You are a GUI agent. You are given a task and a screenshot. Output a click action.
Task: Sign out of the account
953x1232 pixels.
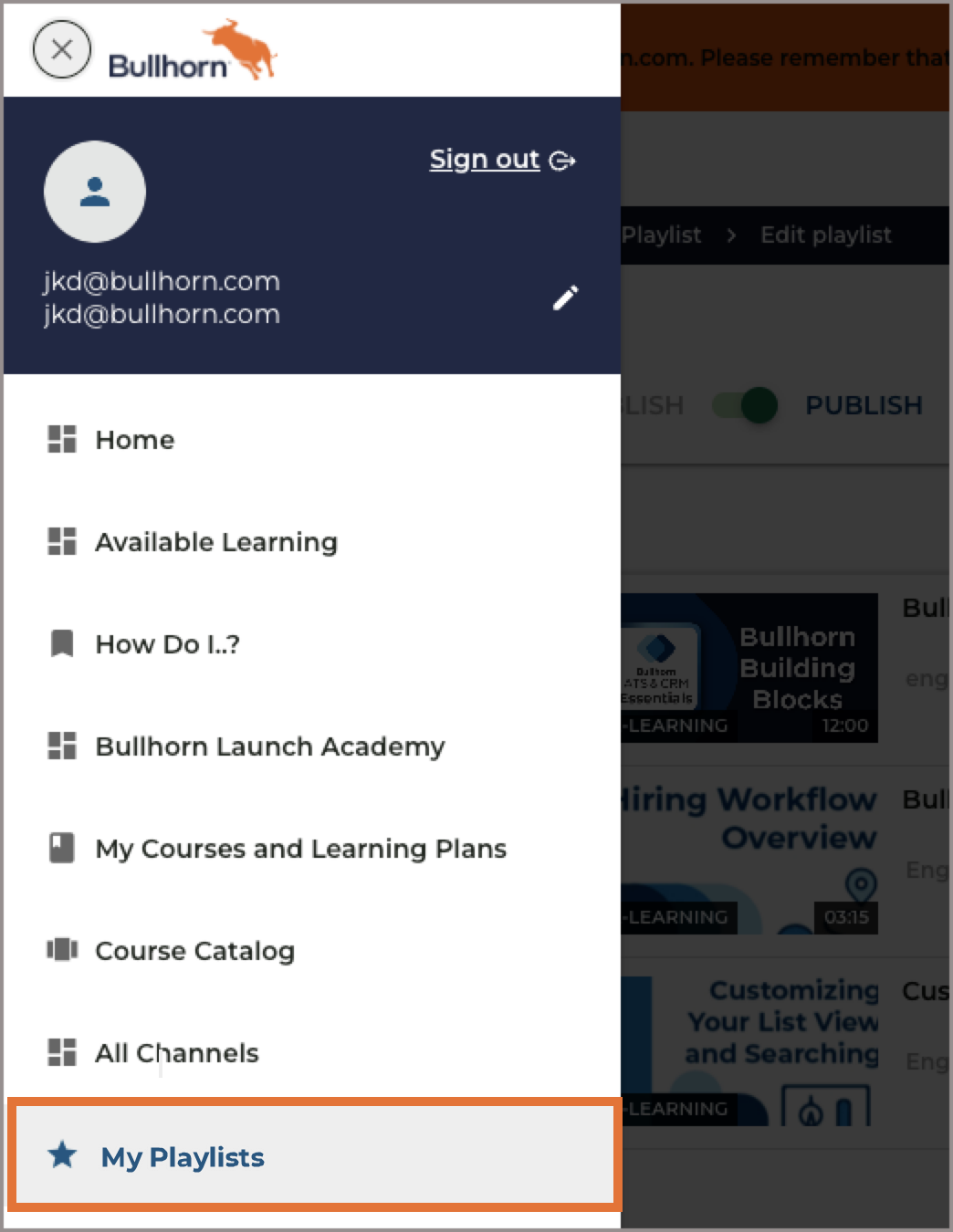point(502,160)
